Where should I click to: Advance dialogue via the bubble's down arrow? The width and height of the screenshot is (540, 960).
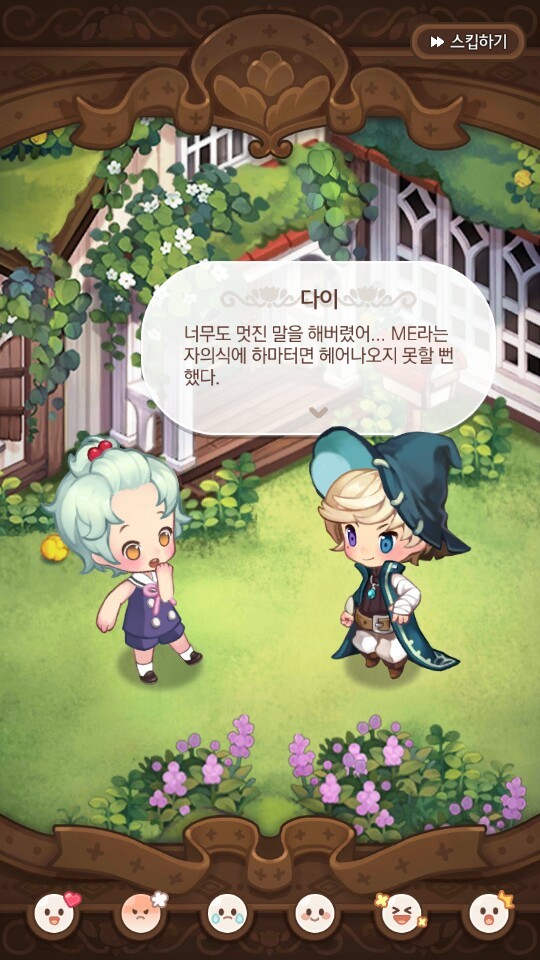pos(318,411)
